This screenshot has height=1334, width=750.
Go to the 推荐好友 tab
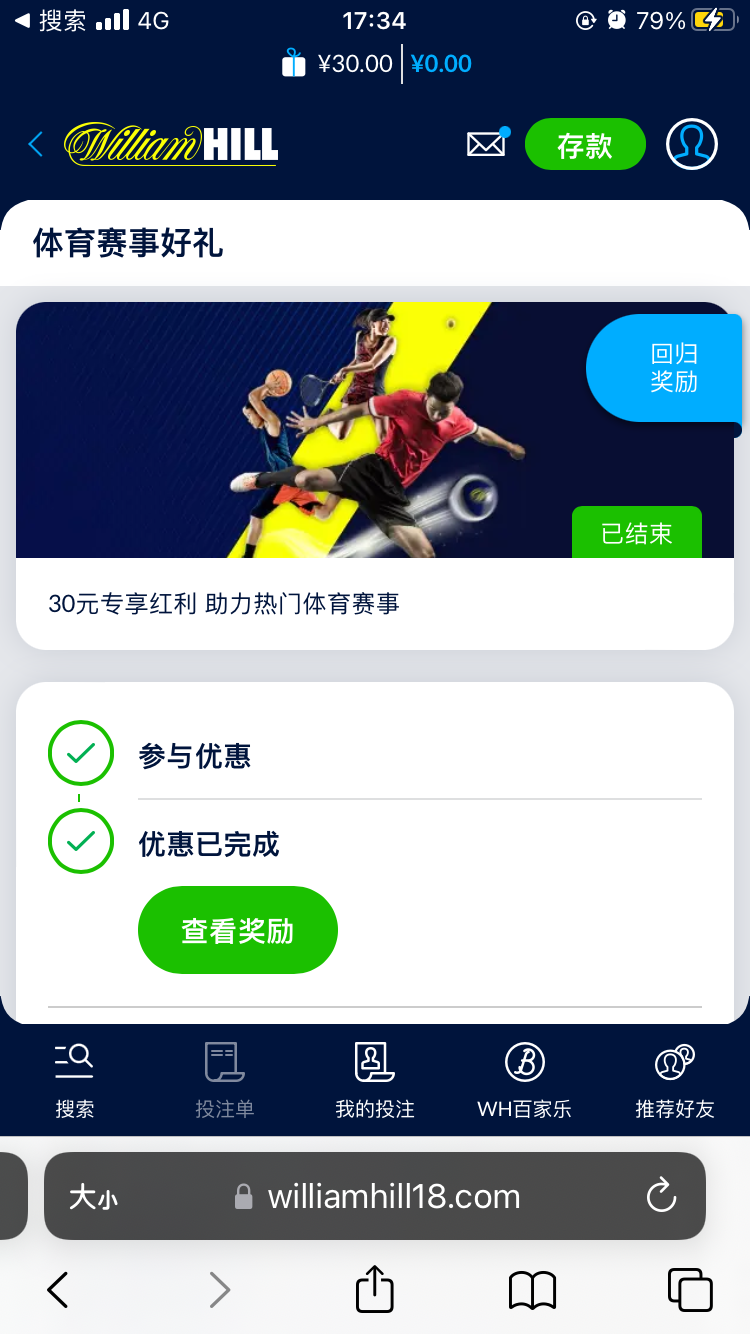pos(675,1079)
